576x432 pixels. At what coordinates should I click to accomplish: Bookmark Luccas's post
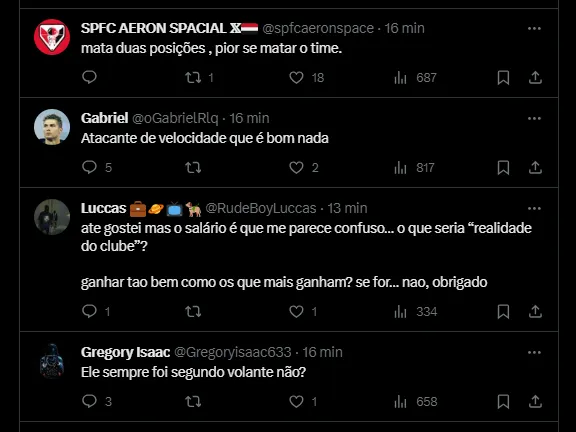point(503,312)
